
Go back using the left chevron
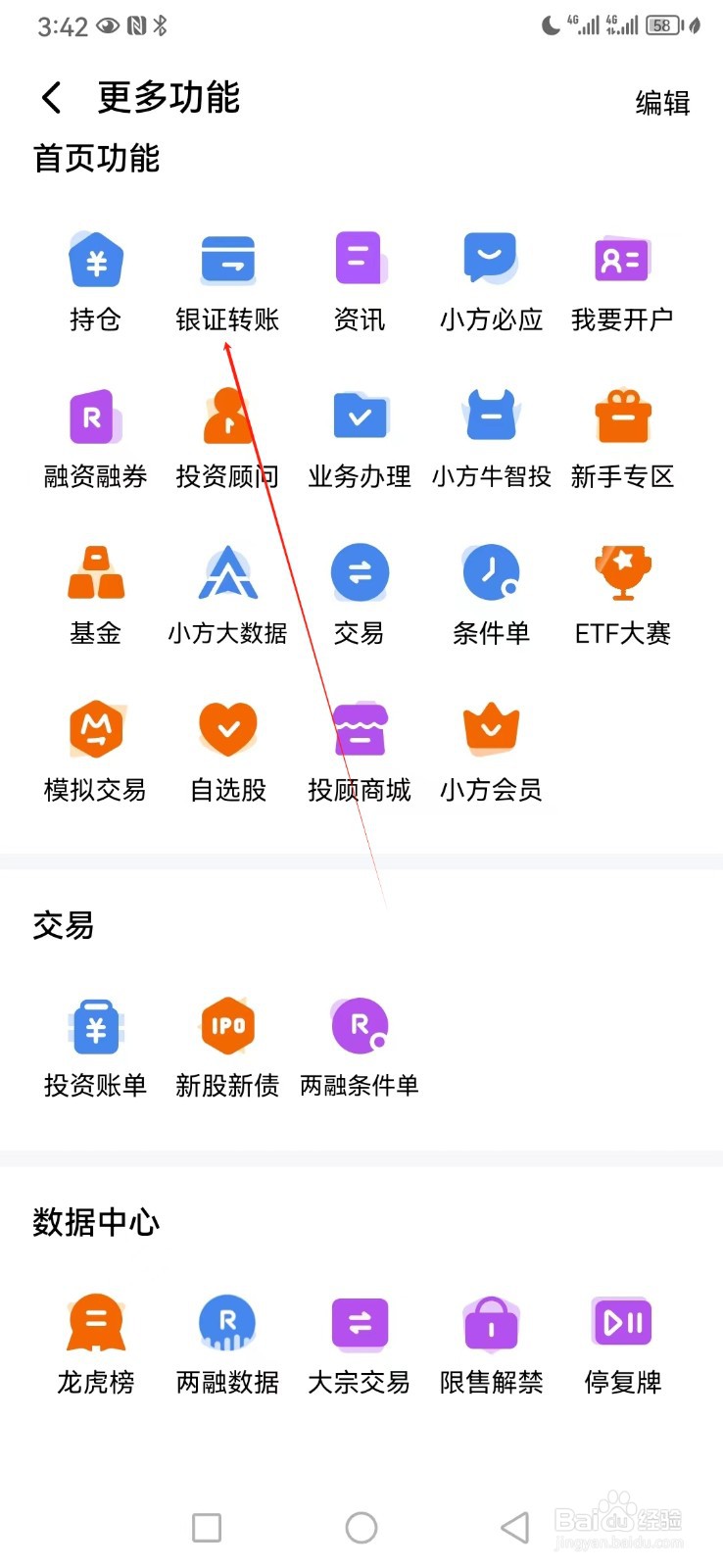coord(50,97)
